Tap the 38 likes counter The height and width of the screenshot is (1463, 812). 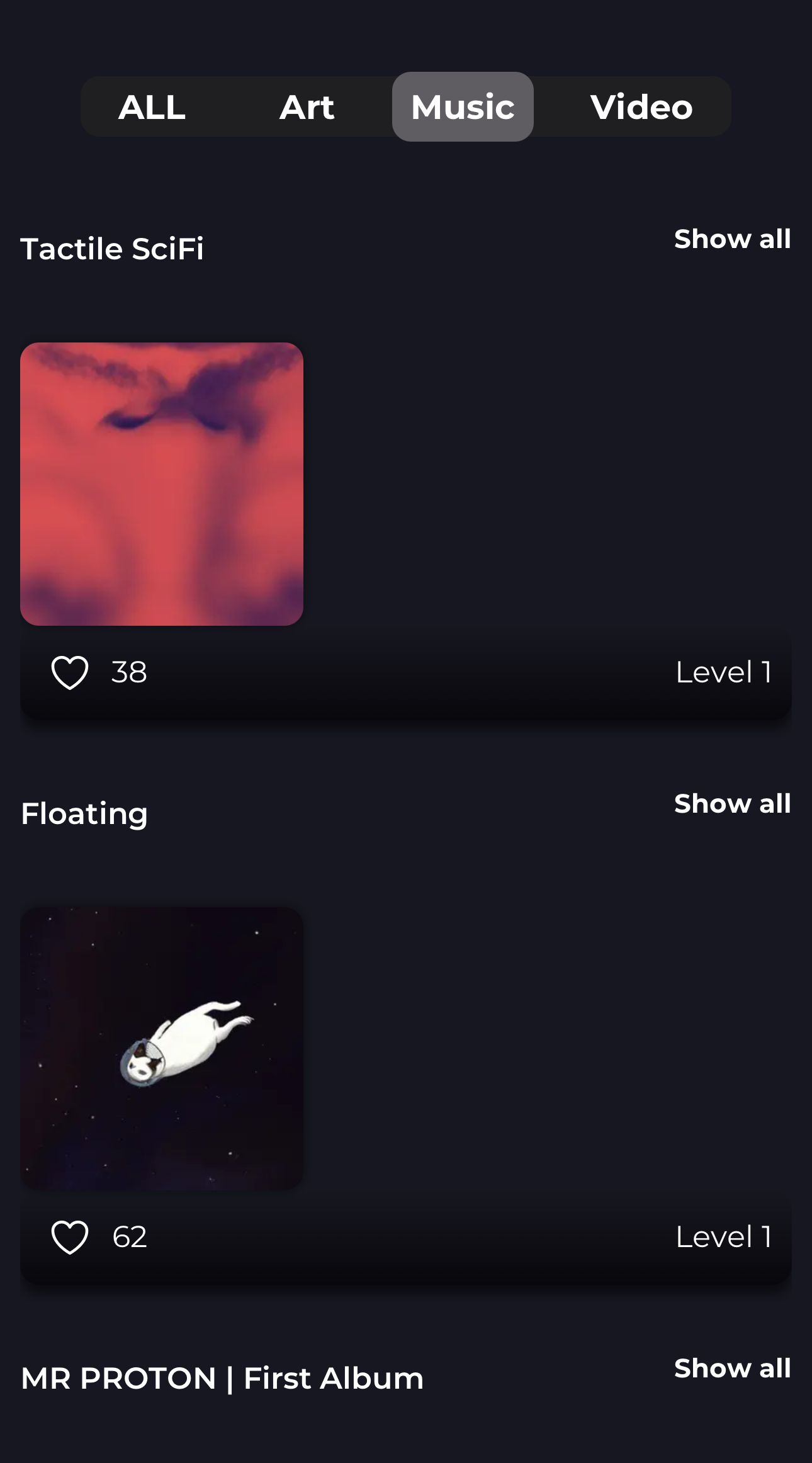click(x=129, y=672)
